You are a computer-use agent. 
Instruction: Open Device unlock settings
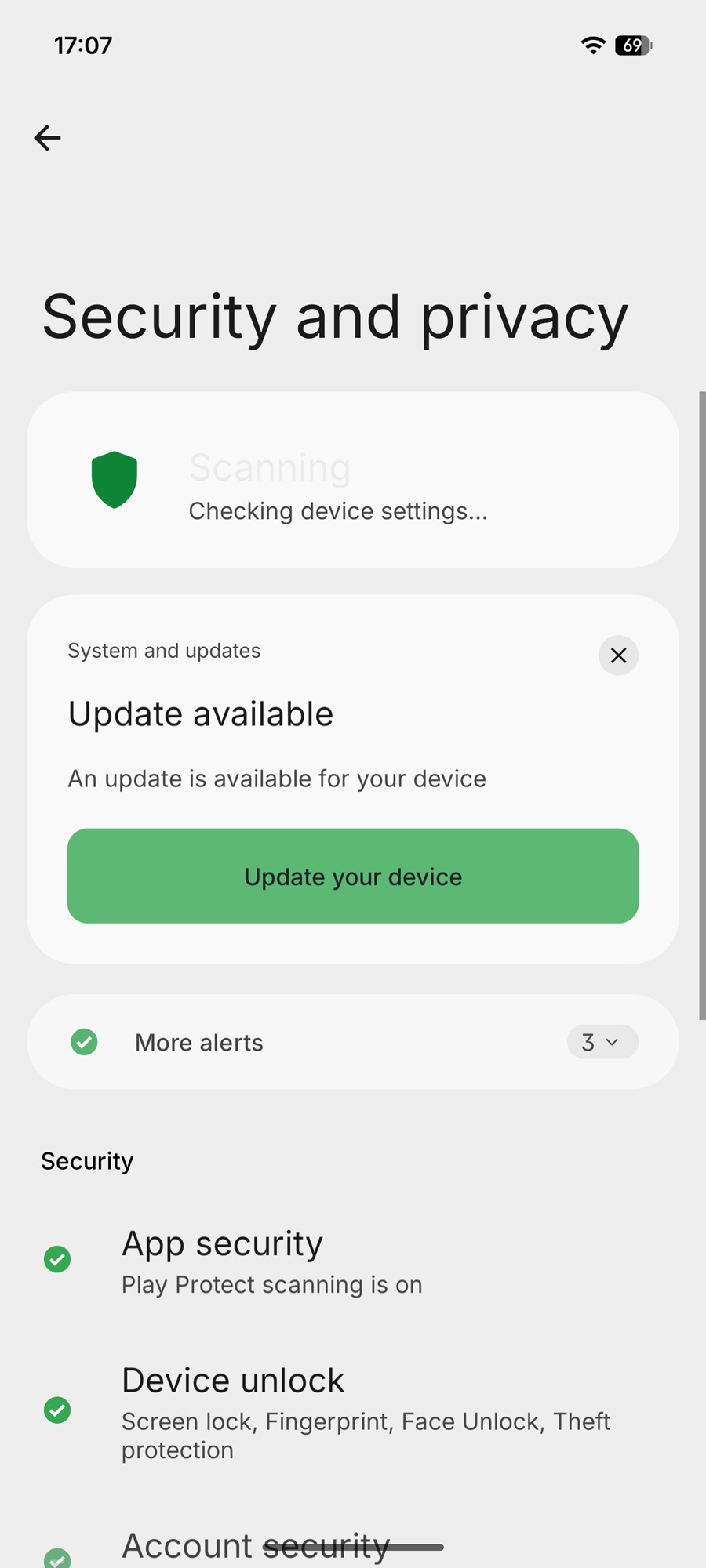pyautogui.click(x=352, y=1411)
